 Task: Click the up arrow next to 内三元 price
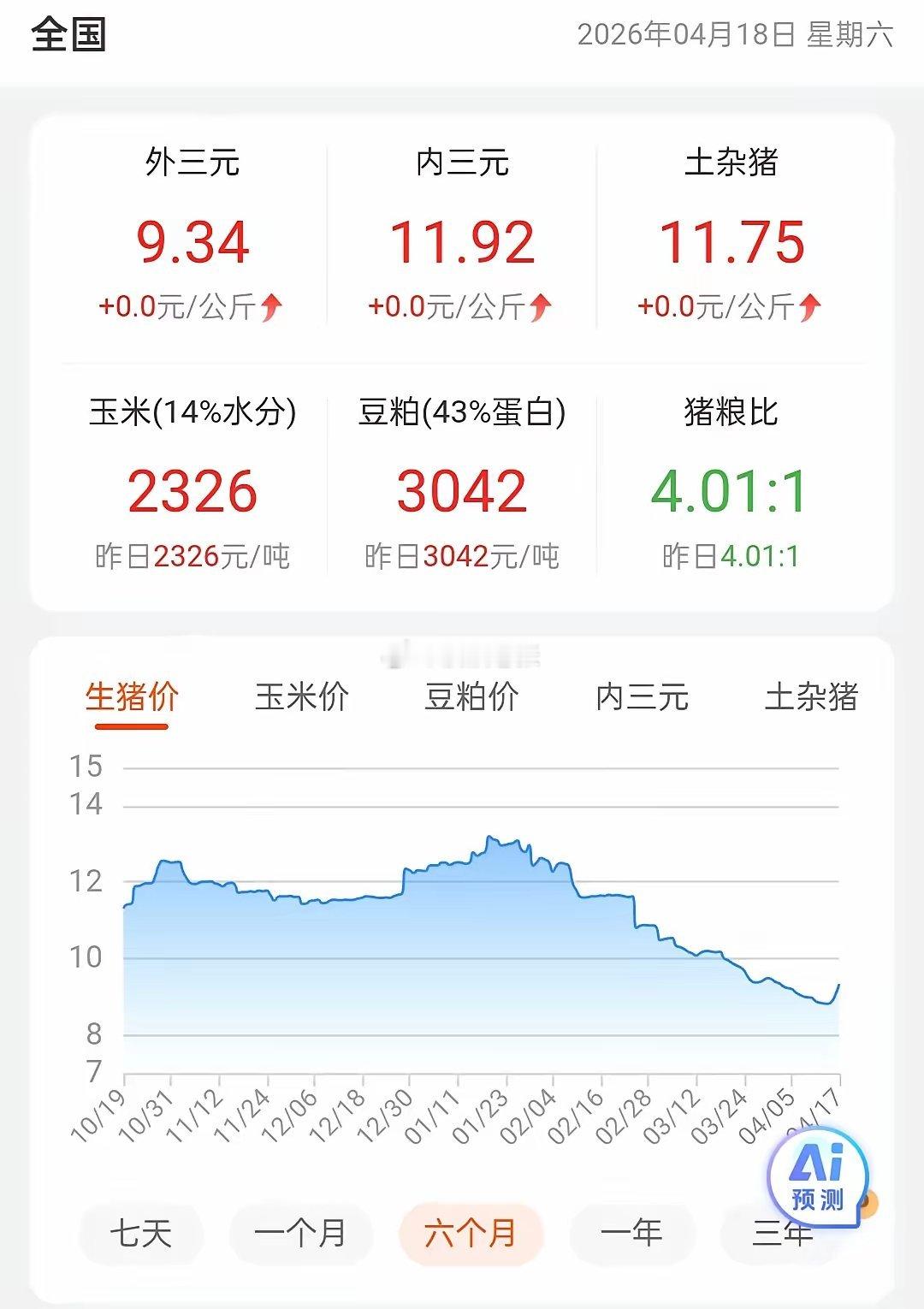point(541,304)
